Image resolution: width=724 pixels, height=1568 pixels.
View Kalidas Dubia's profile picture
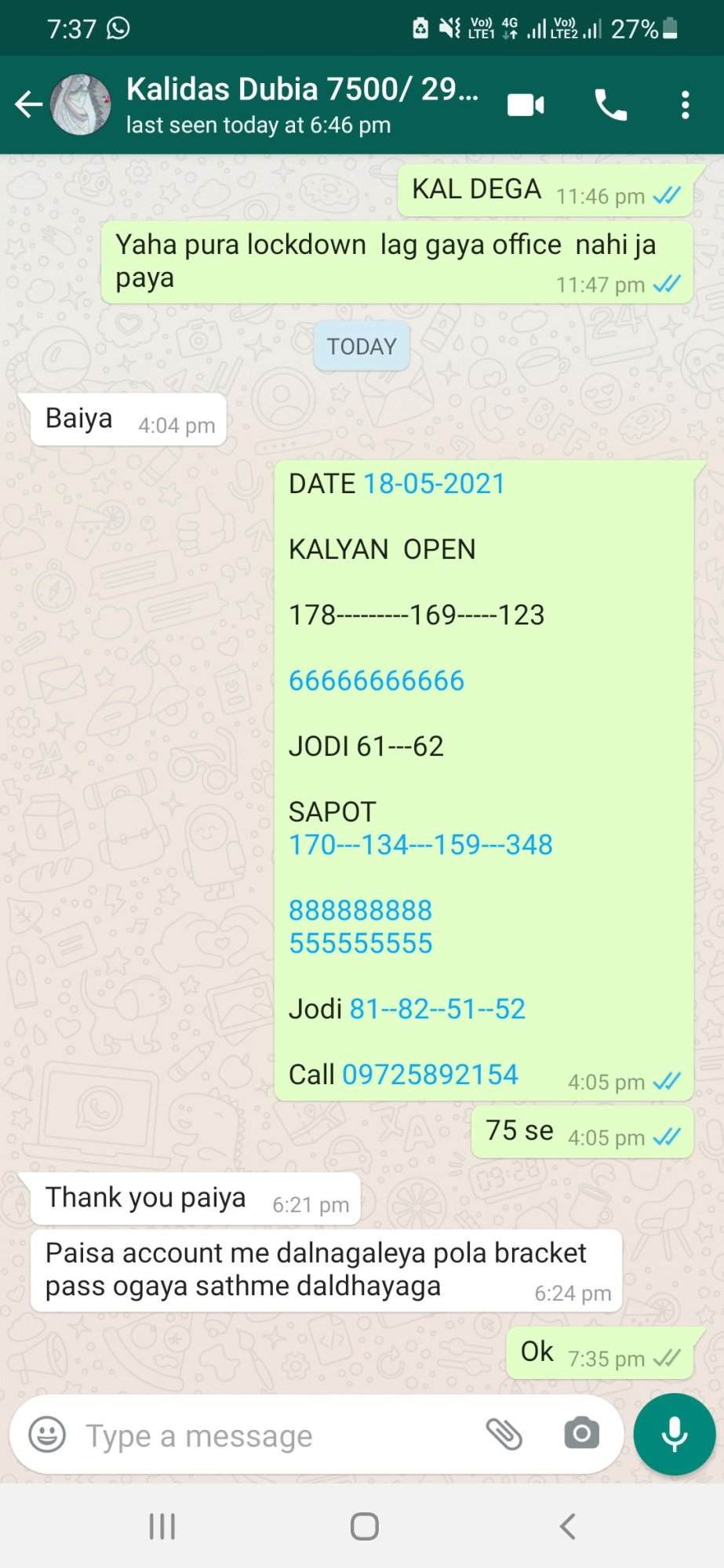[81, 104]
